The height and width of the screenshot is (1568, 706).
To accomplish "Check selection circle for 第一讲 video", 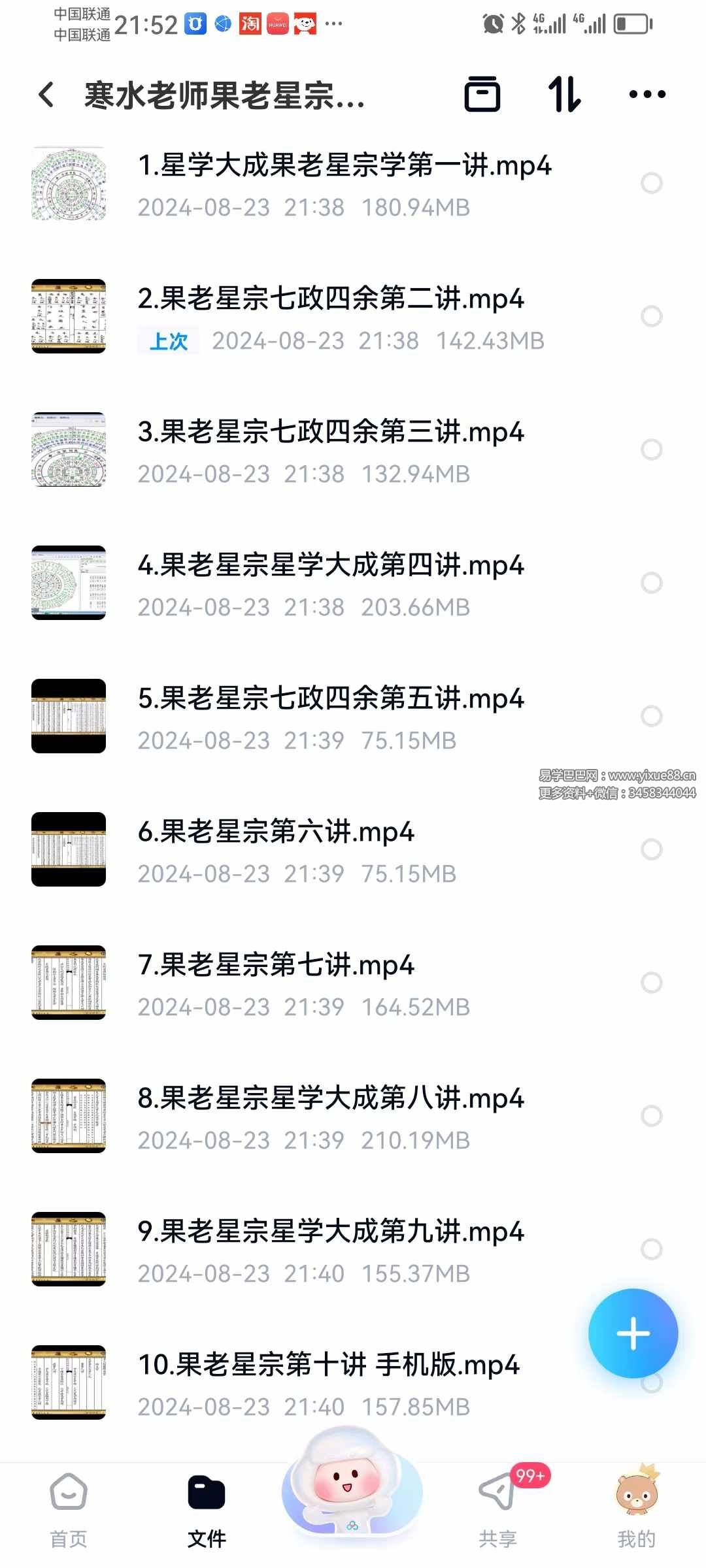I will tap(651, 184).
